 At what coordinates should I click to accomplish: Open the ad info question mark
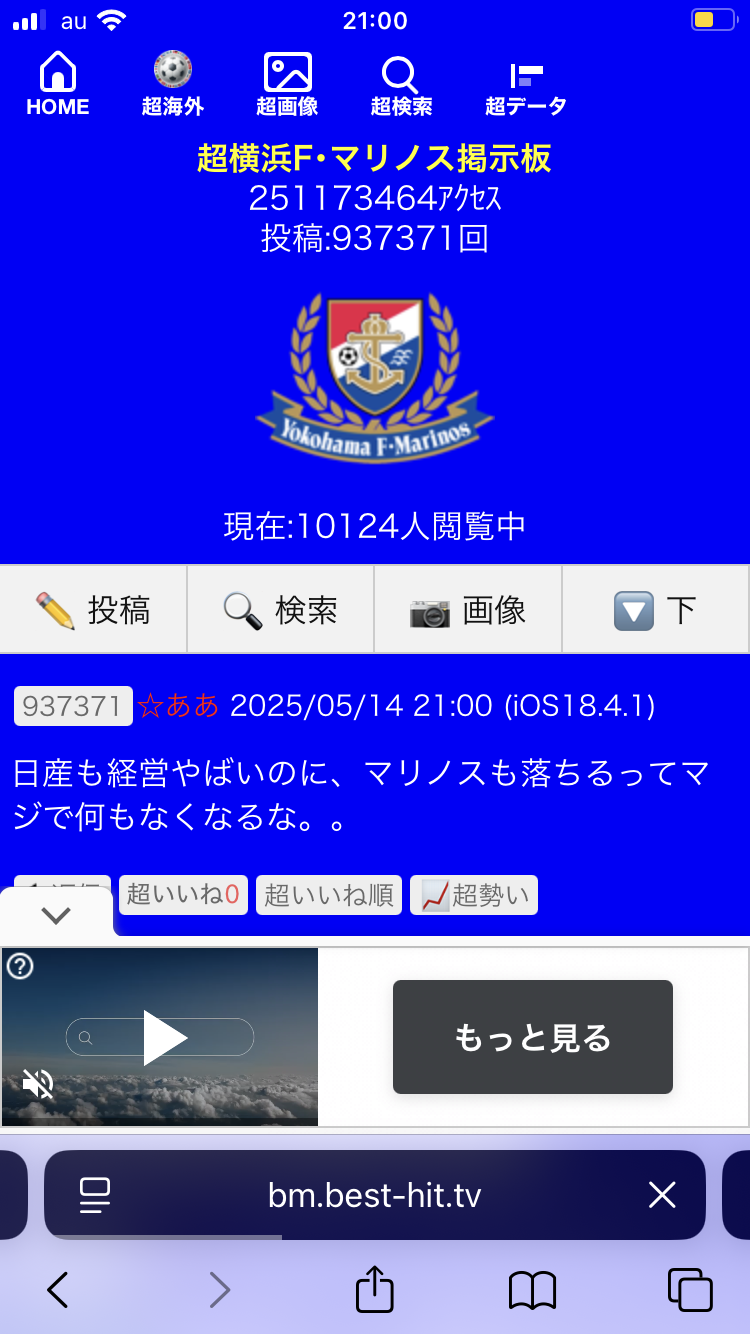(20, 966)
